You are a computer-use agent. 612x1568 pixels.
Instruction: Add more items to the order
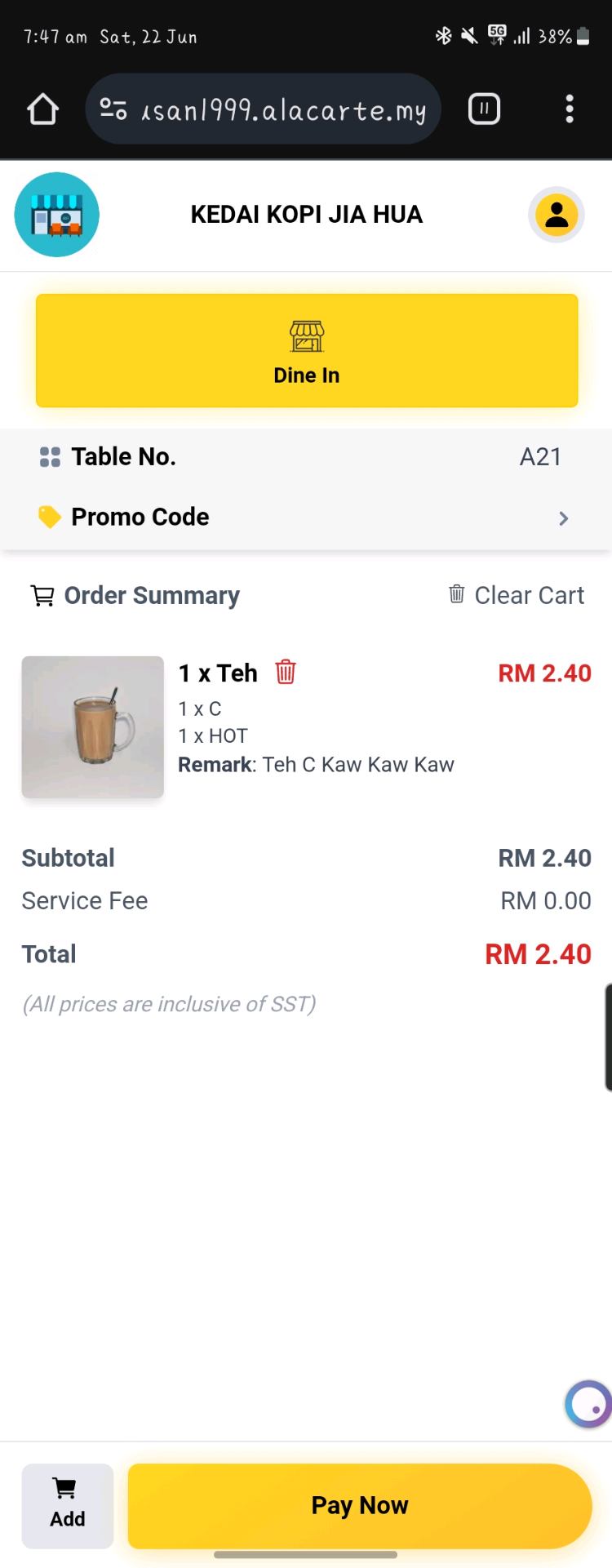pyautogui.click(x=67, y=1506)
